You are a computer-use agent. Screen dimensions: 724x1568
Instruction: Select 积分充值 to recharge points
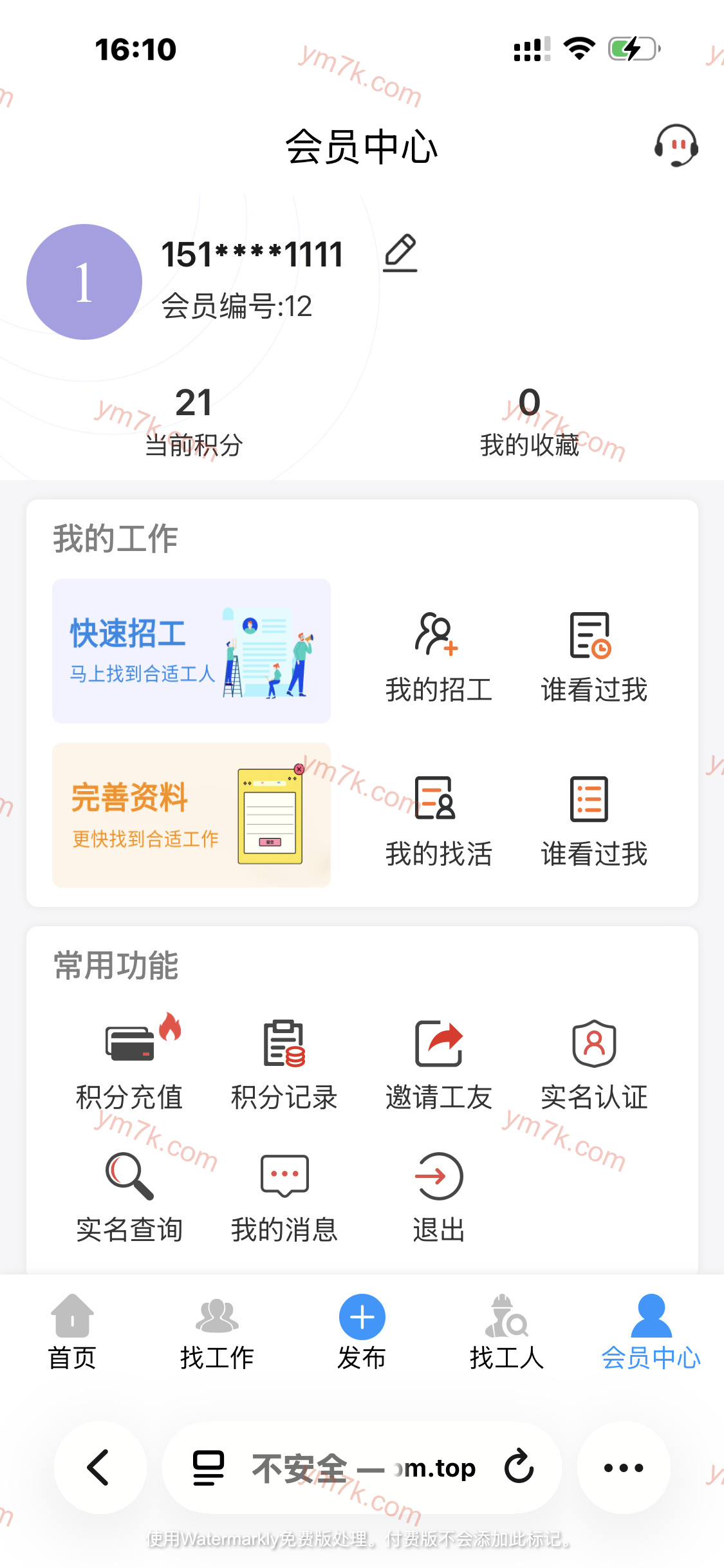click(129, 1062)
